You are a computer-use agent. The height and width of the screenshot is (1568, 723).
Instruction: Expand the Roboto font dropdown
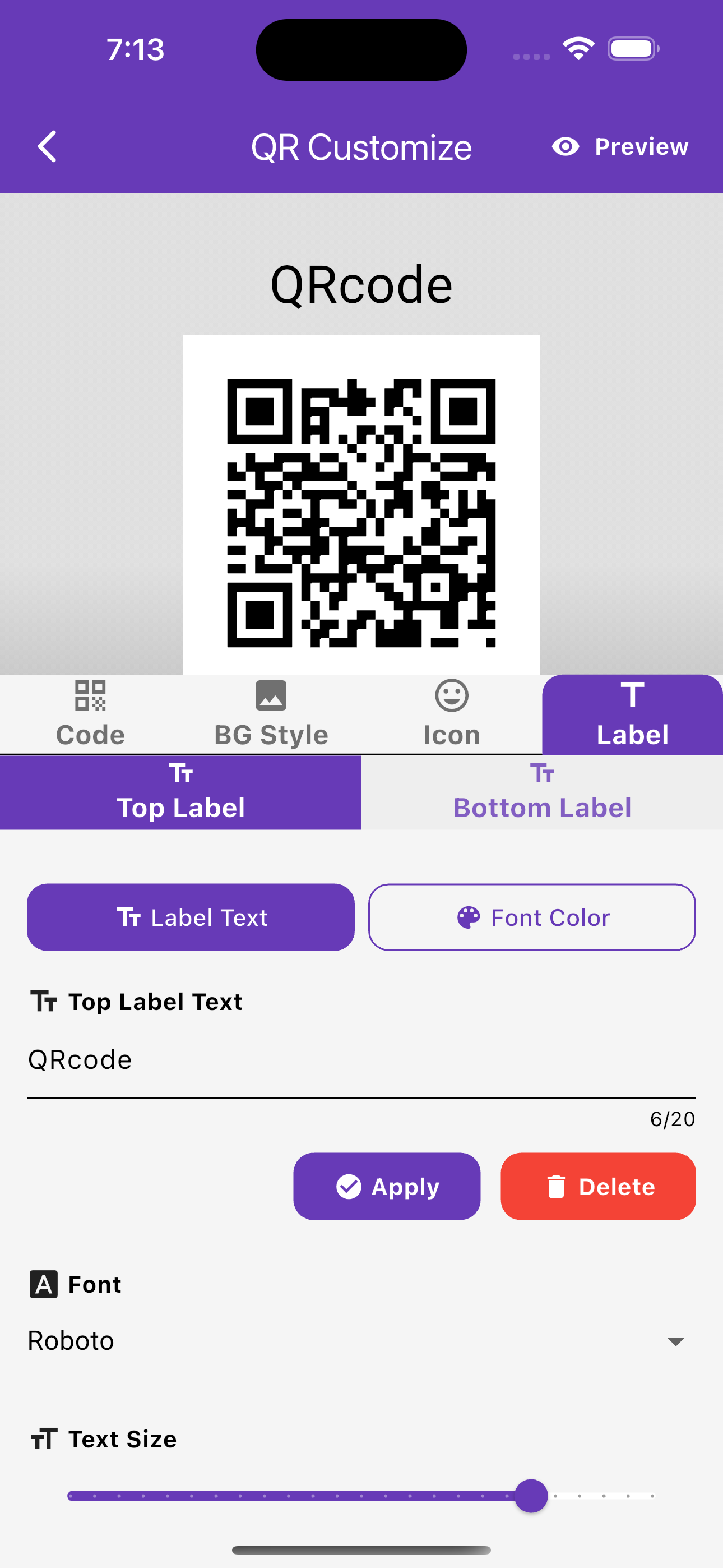[361, 1341]
